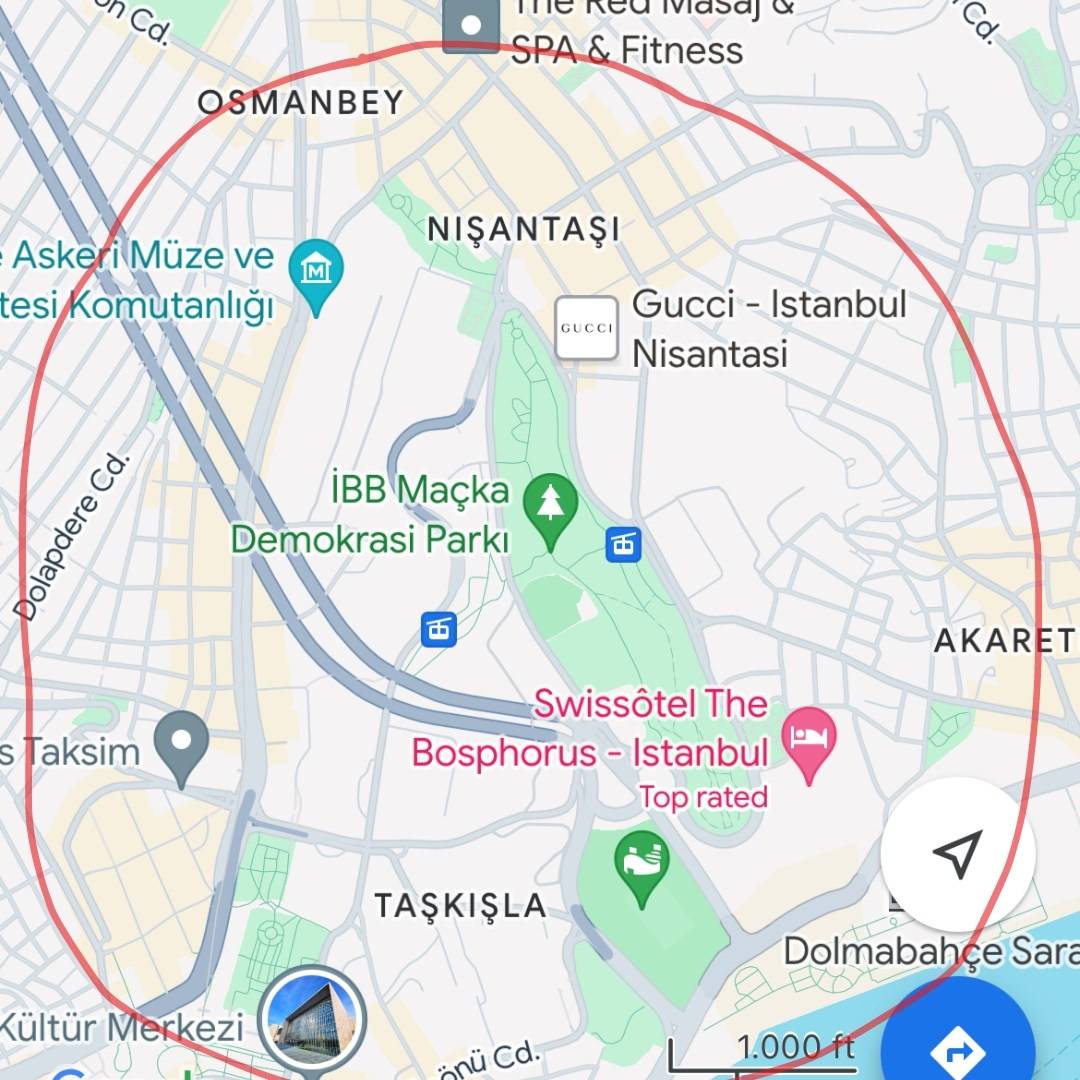Image resolution: width=1080 pixels, height=1080 pixels.
Task: Open the Kültür Merkezi photo marker
Action: point(314,1020)
